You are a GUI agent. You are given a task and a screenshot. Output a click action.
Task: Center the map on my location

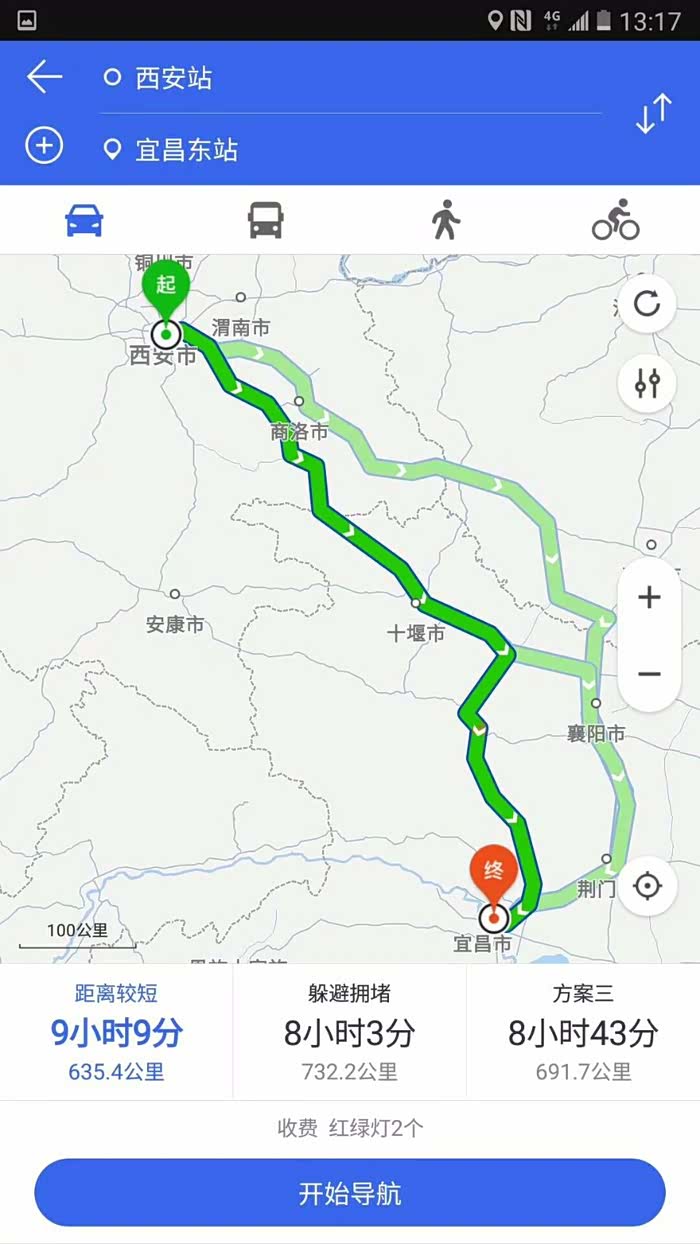[647, 886]
